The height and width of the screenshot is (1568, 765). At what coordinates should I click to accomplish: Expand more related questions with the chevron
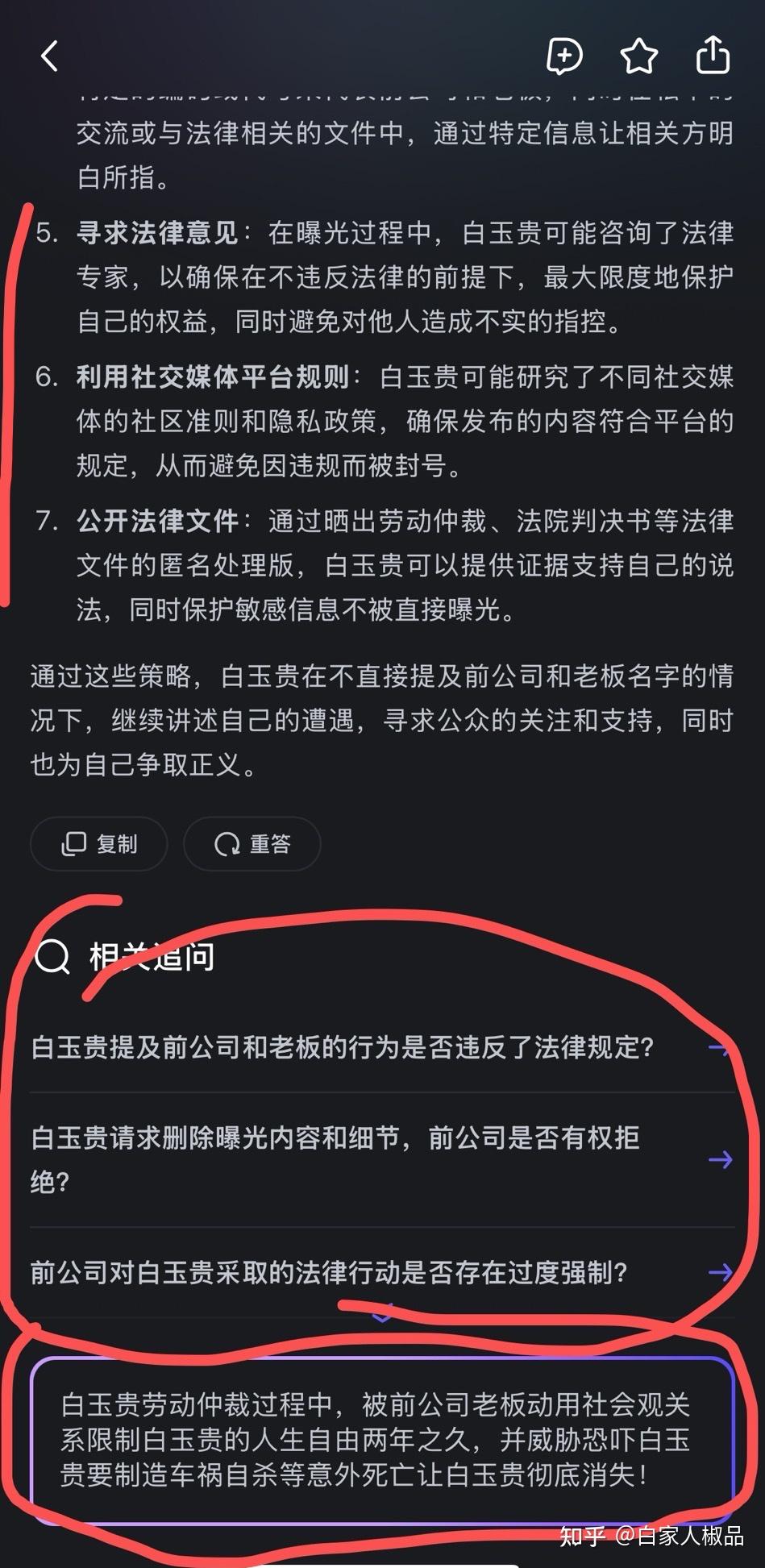(x=382, y=1313)
